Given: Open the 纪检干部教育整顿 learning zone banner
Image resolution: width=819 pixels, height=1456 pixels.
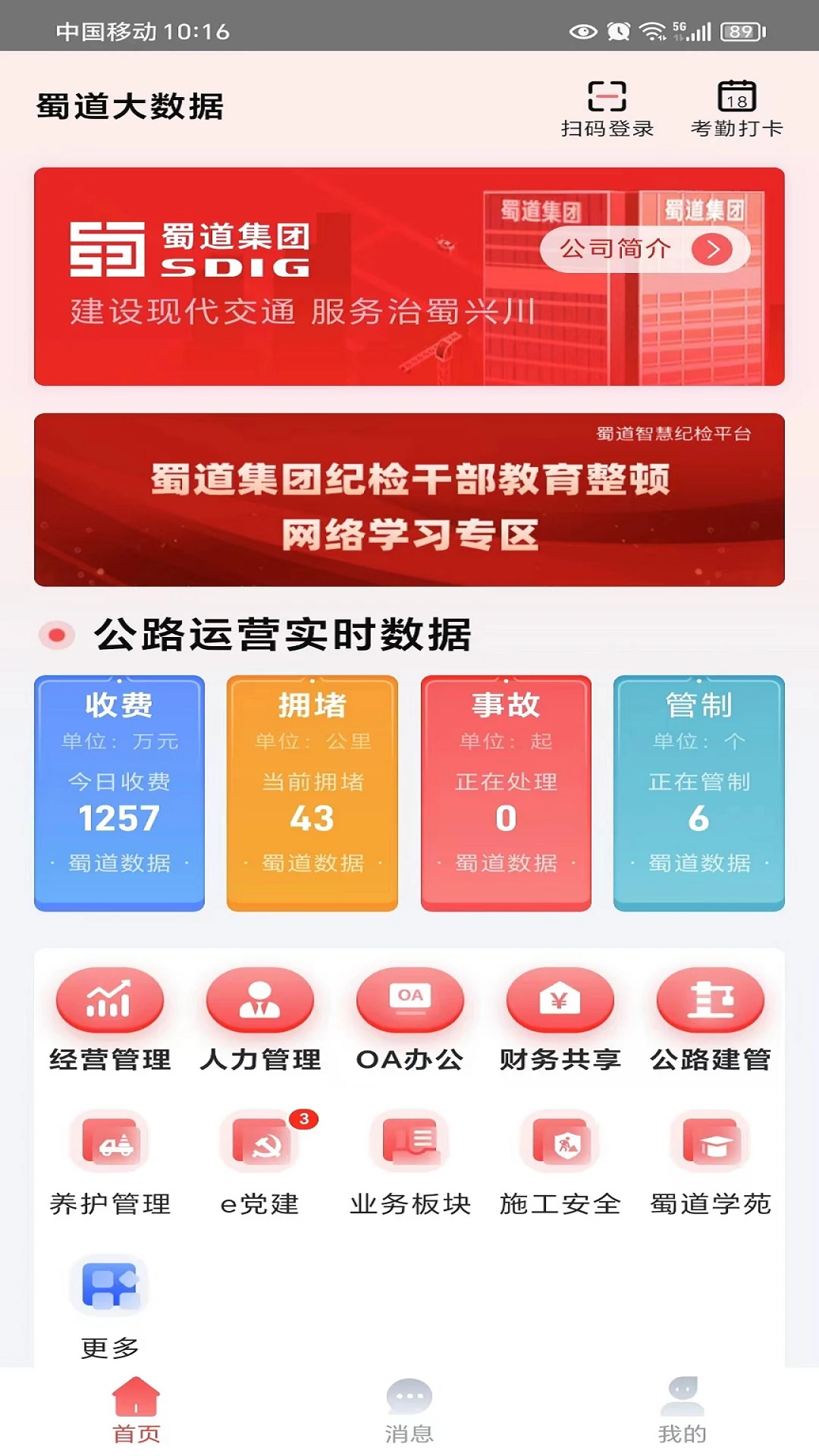Looking at the screenshot, I should 409,500.
